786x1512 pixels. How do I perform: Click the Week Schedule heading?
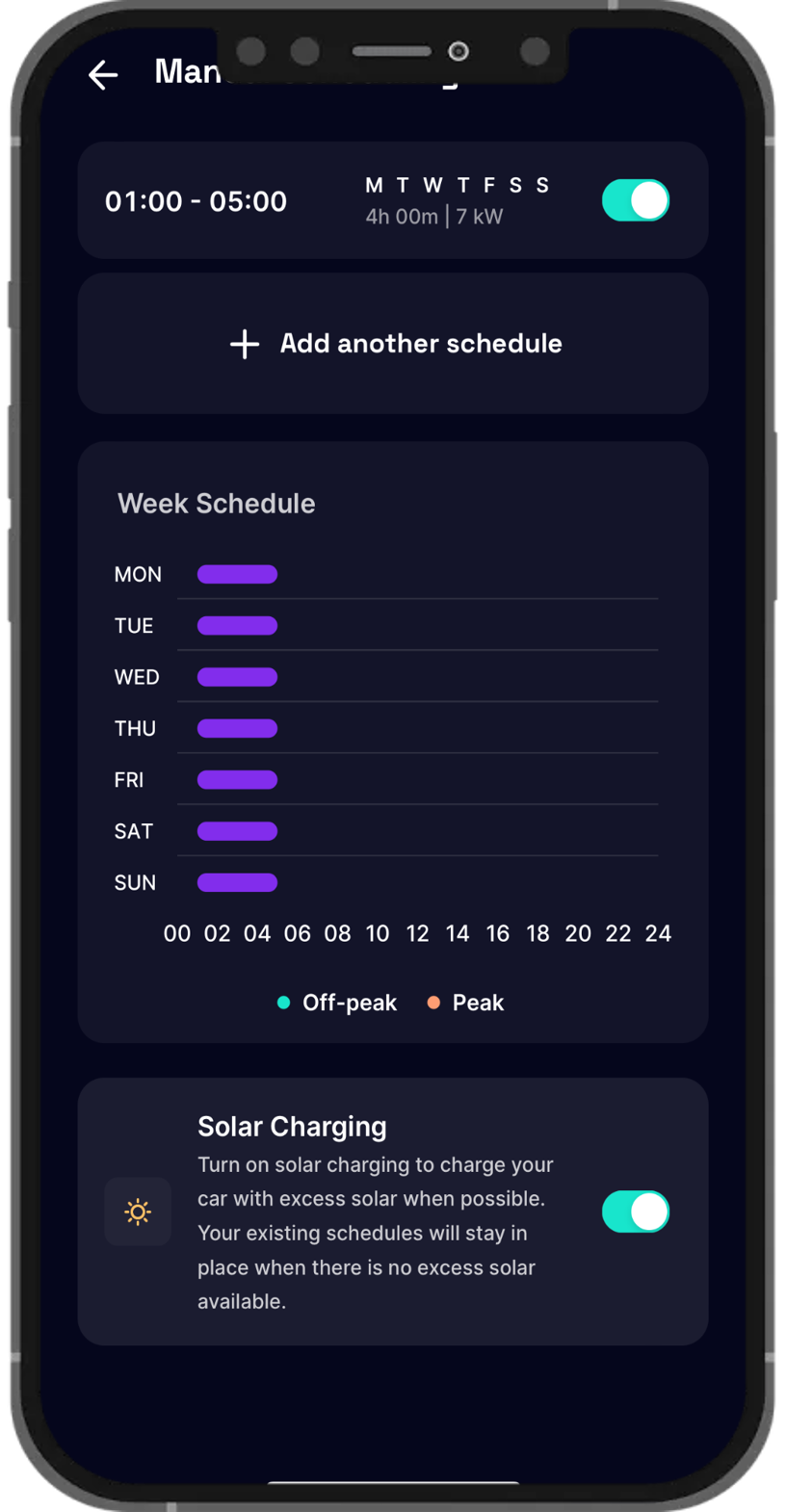[216, 503]
